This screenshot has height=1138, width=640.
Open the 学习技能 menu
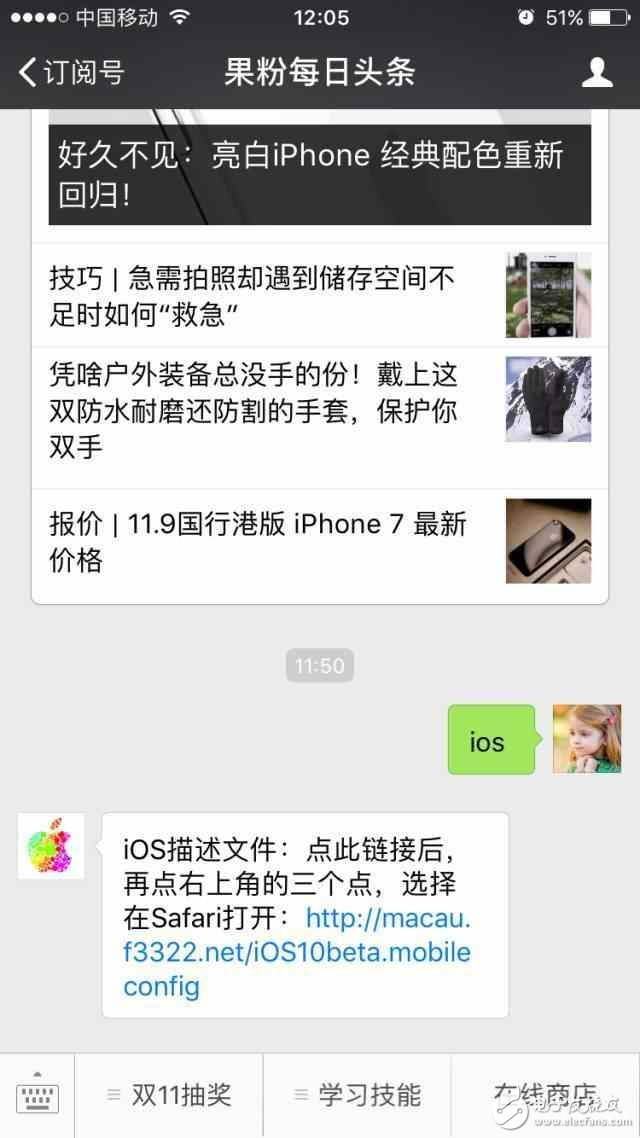click(357, 1095)
